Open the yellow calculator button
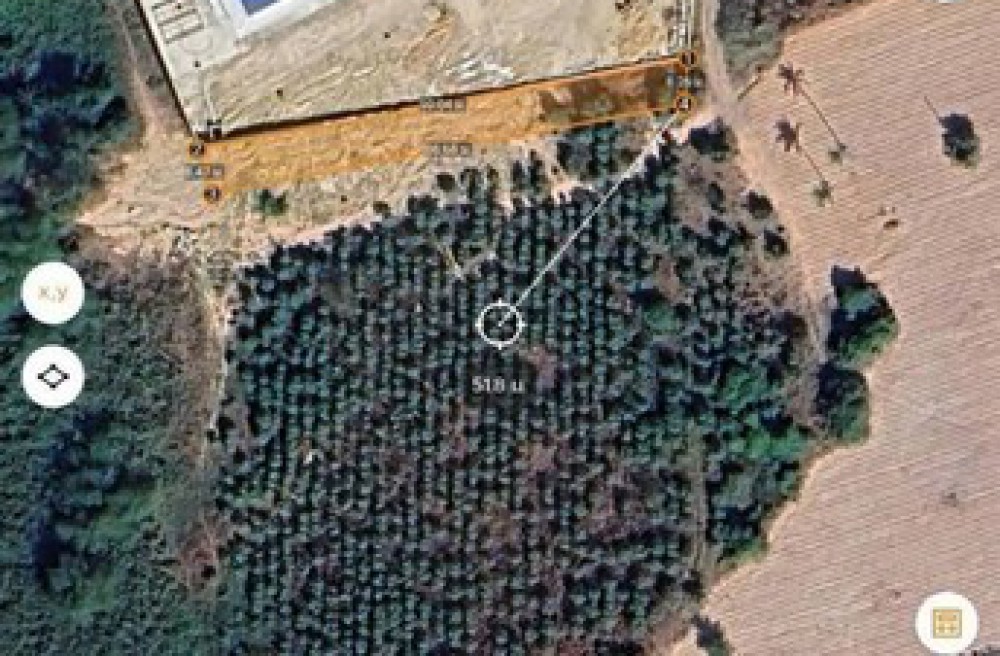1000x656 pixels. 945,623
